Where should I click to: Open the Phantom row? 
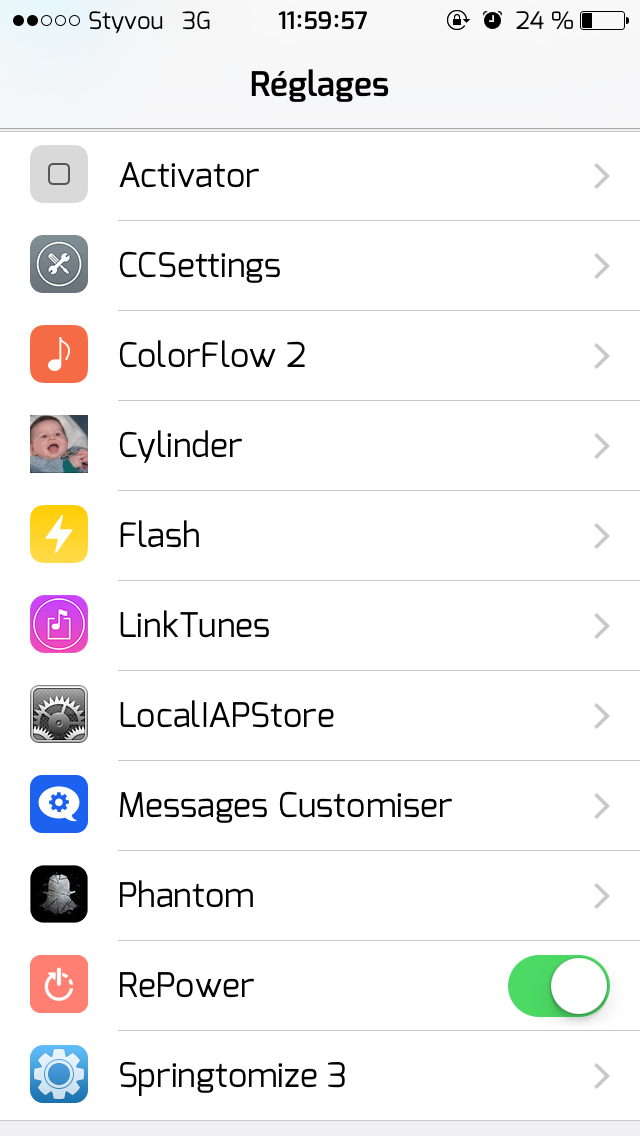[x=320, y=895]
